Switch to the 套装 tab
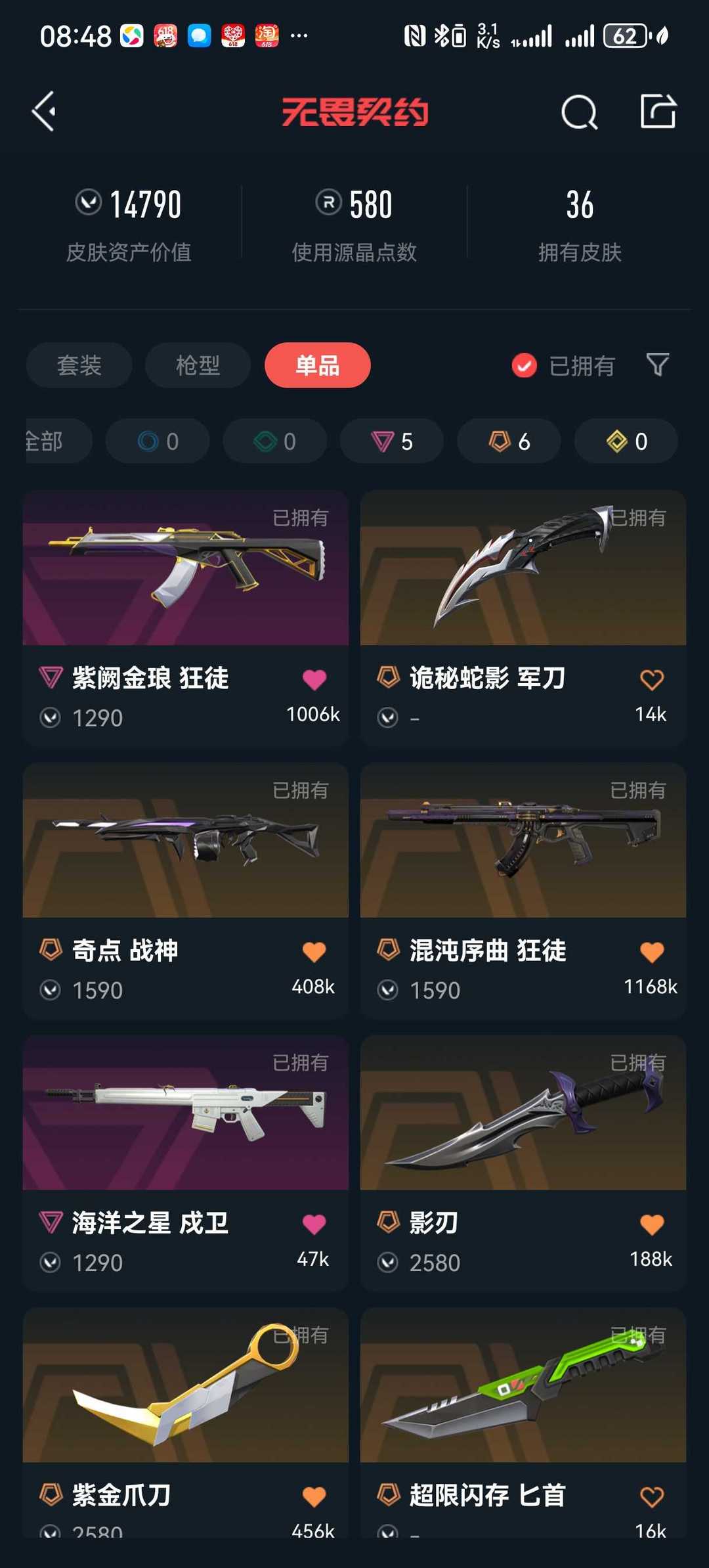 [x=79, y=365]
